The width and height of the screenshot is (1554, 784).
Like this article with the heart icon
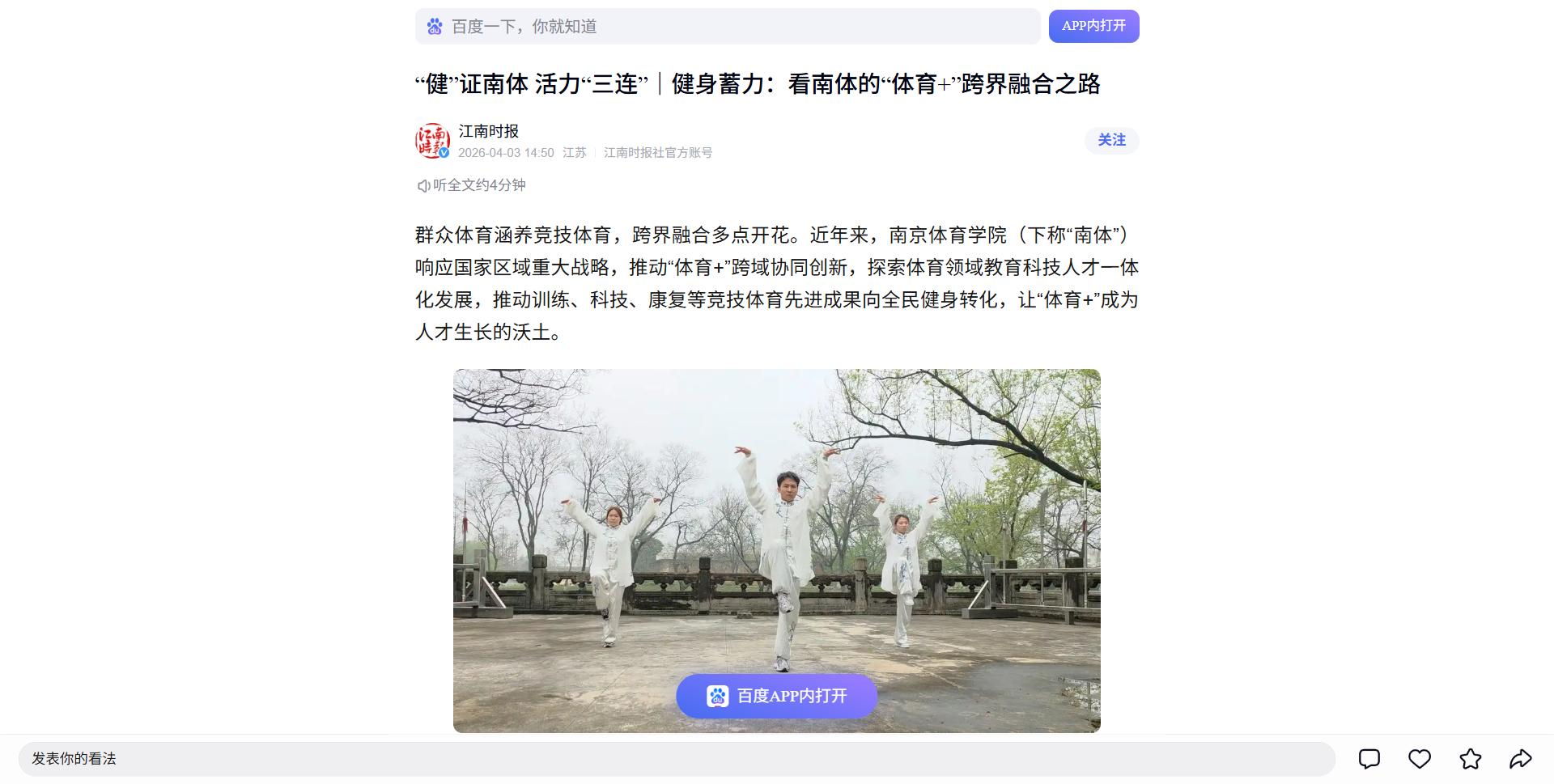click(x=1420, y=759)
